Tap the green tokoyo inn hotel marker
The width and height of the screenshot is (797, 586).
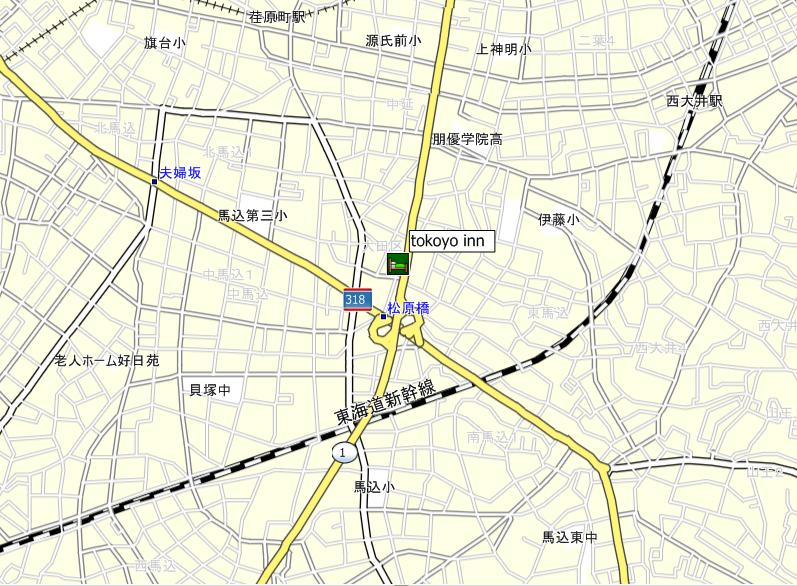398,264
